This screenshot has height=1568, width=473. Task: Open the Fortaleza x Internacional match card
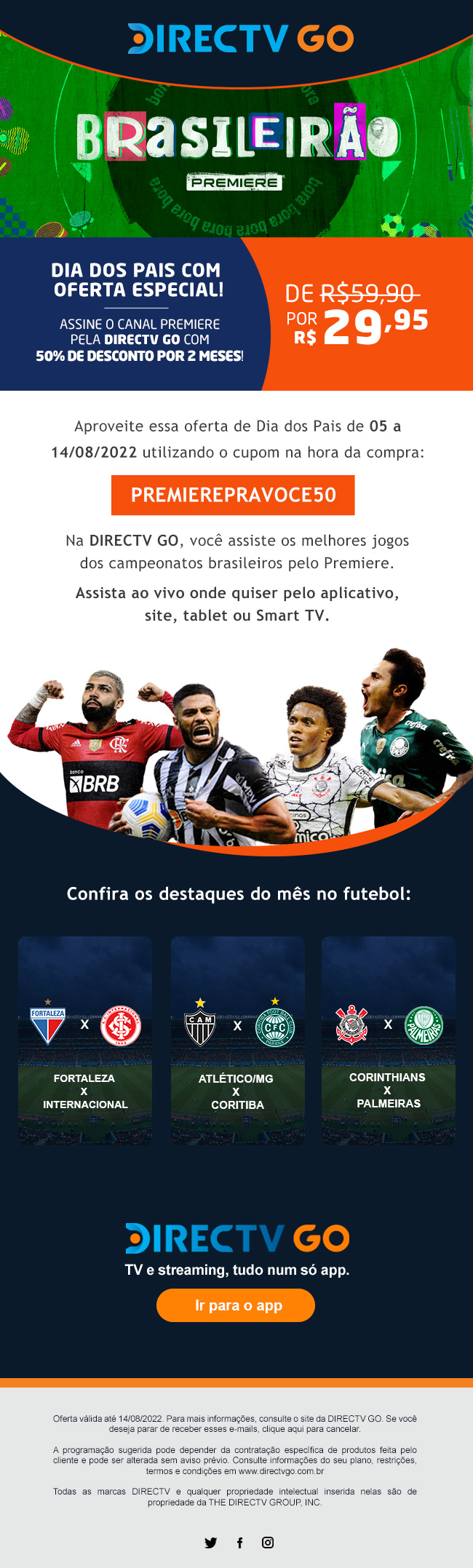click(85, 1040)
